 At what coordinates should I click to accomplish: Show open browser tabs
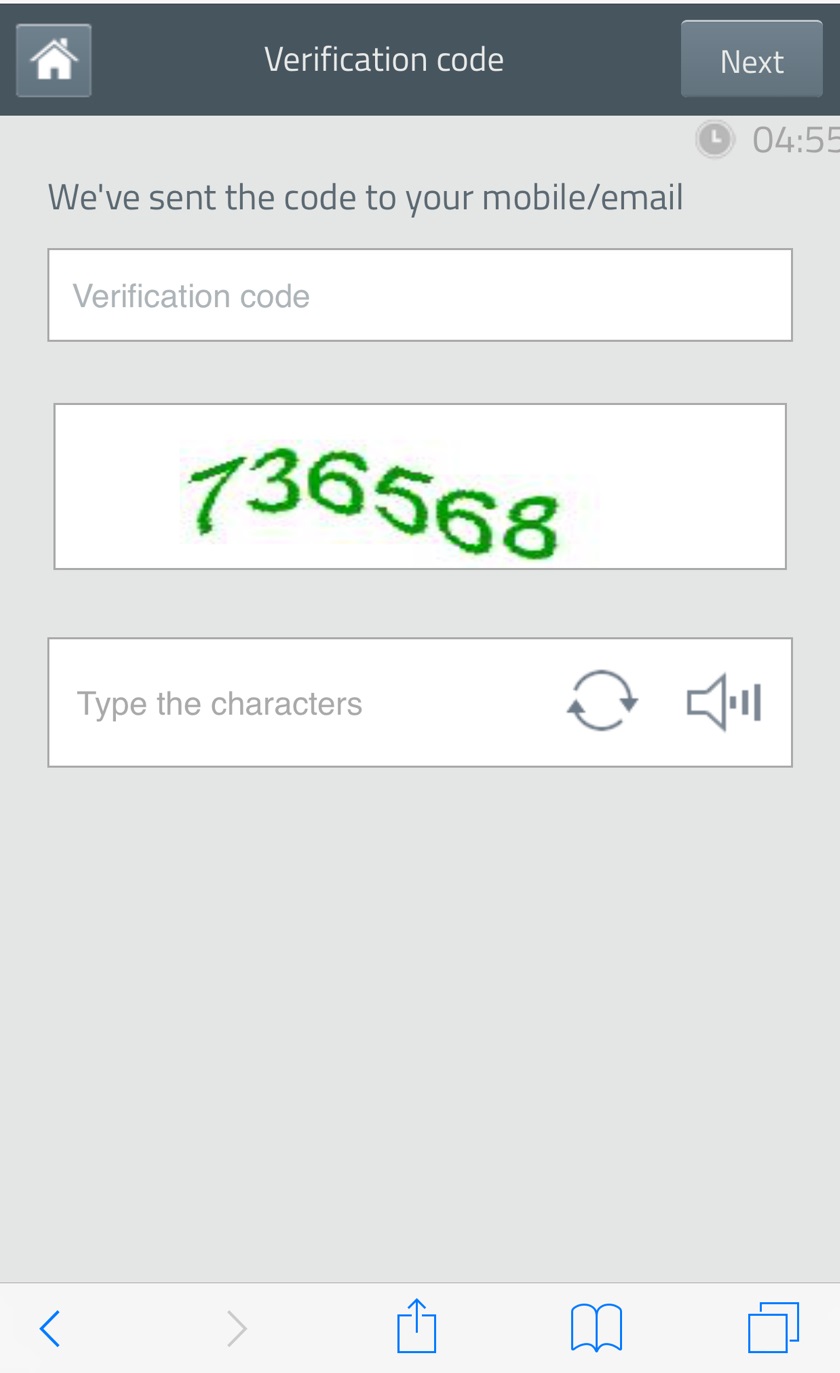coord(773,1327)
